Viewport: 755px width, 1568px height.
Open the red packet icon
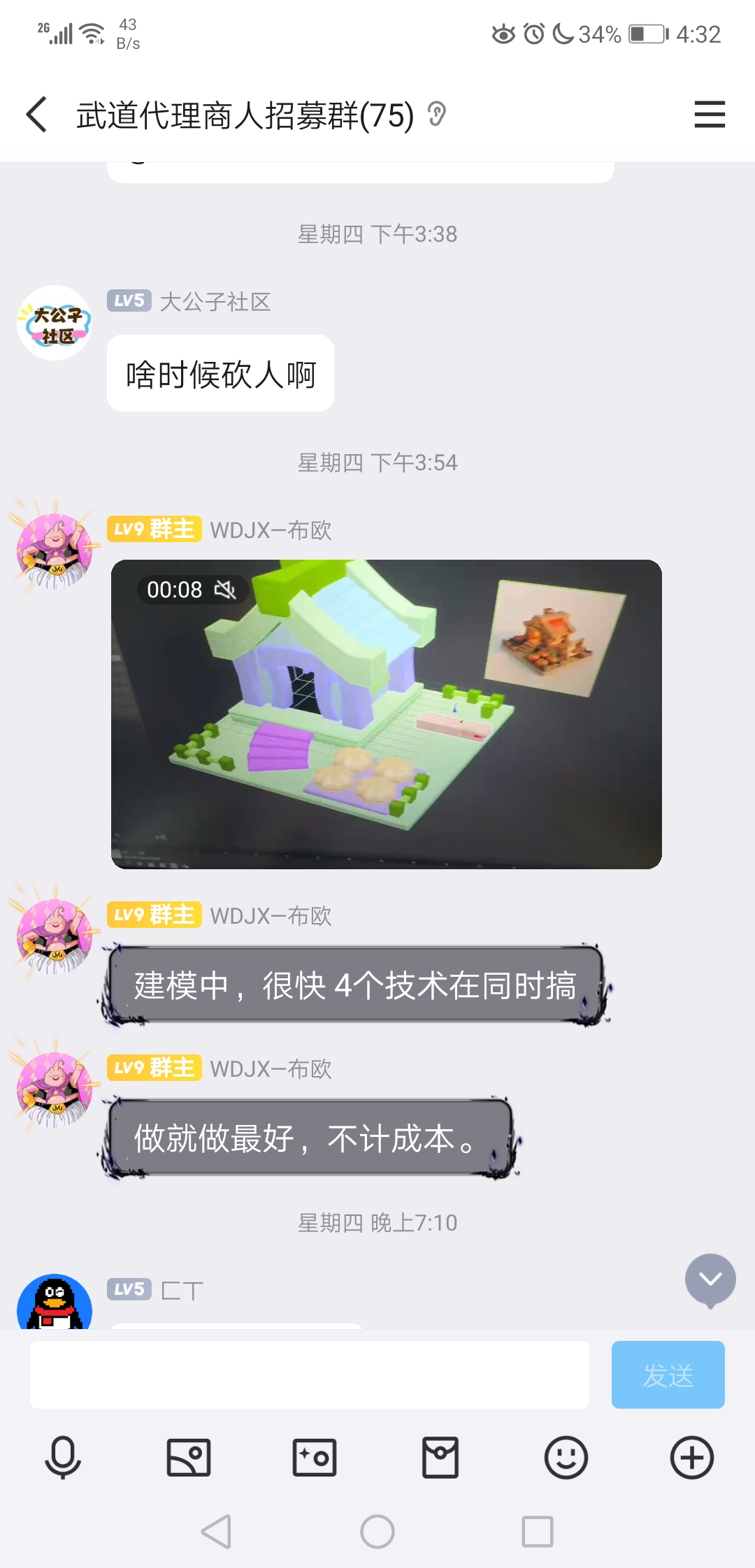440,1458
